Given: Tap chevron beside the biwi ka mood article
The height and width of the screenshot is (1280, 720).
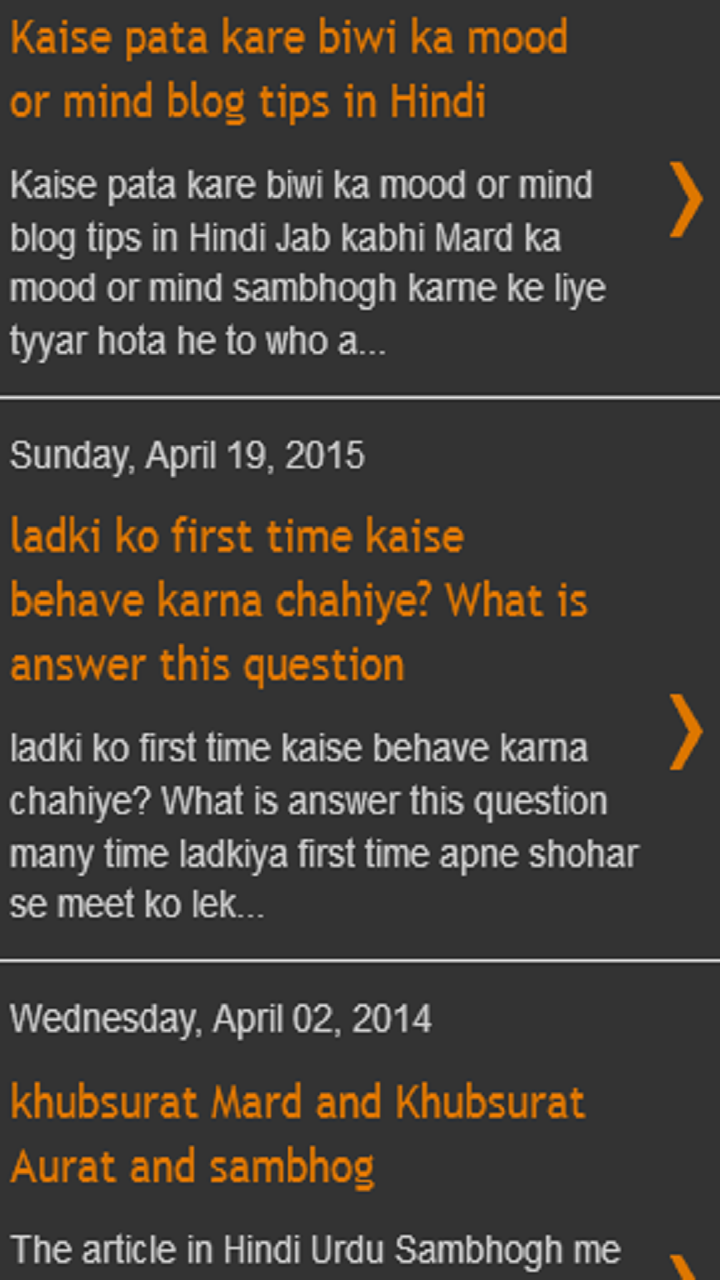Looking at the screenshot, I should click(x=686, y=200).
